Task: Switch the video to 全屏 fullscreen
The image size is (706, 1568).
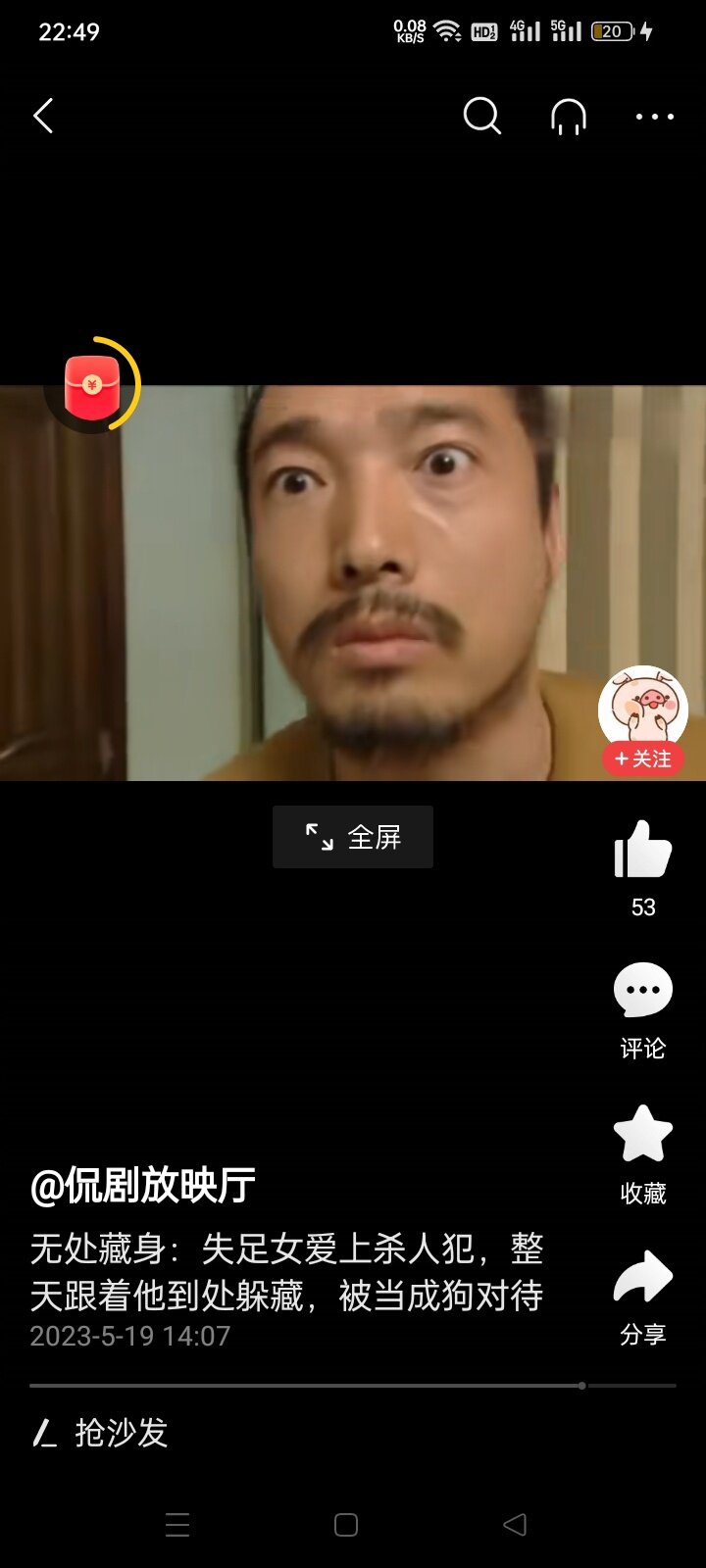Action: (x=353, y=837)
